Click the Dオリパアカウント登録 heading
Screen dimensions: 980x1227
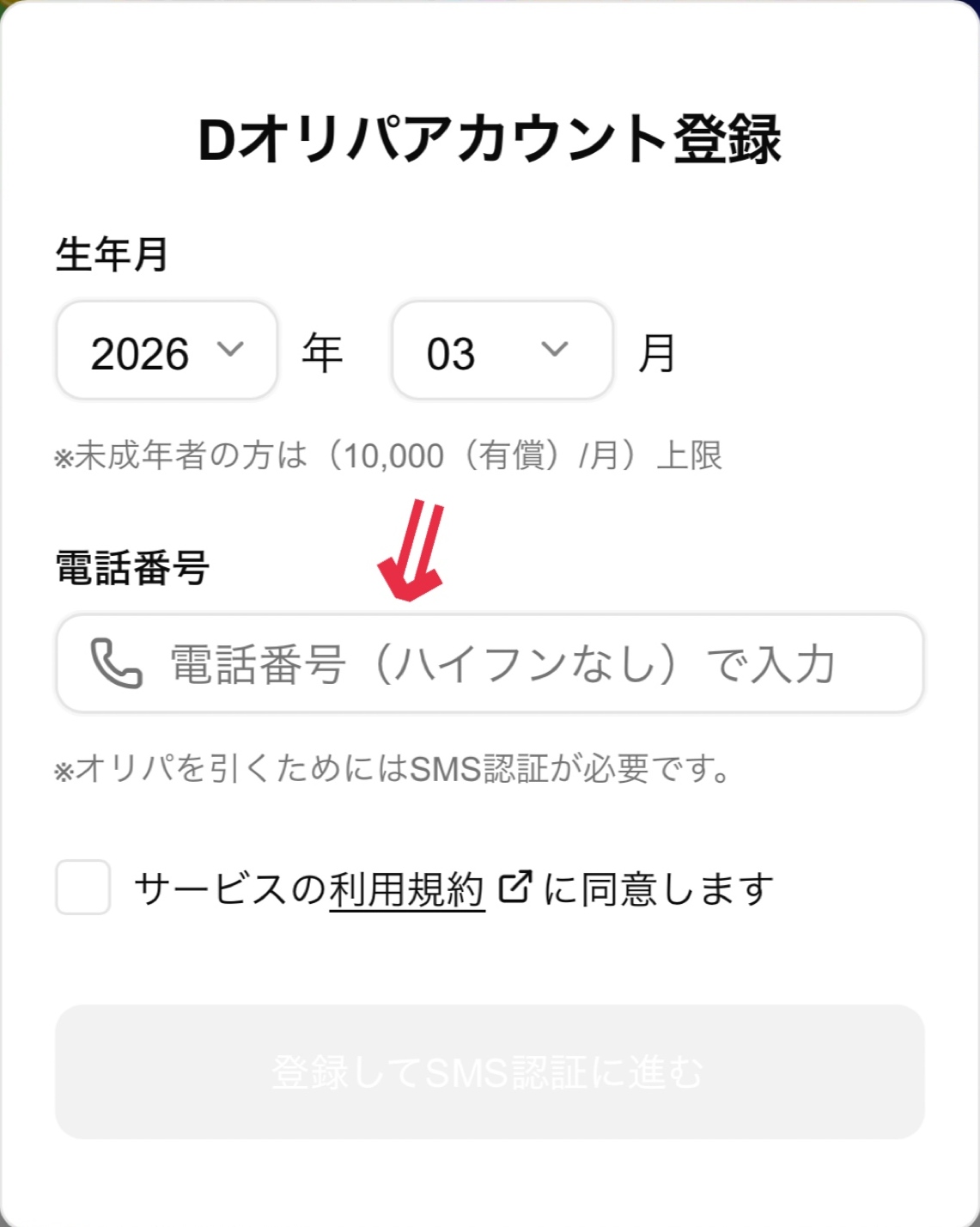coord(490,137)
